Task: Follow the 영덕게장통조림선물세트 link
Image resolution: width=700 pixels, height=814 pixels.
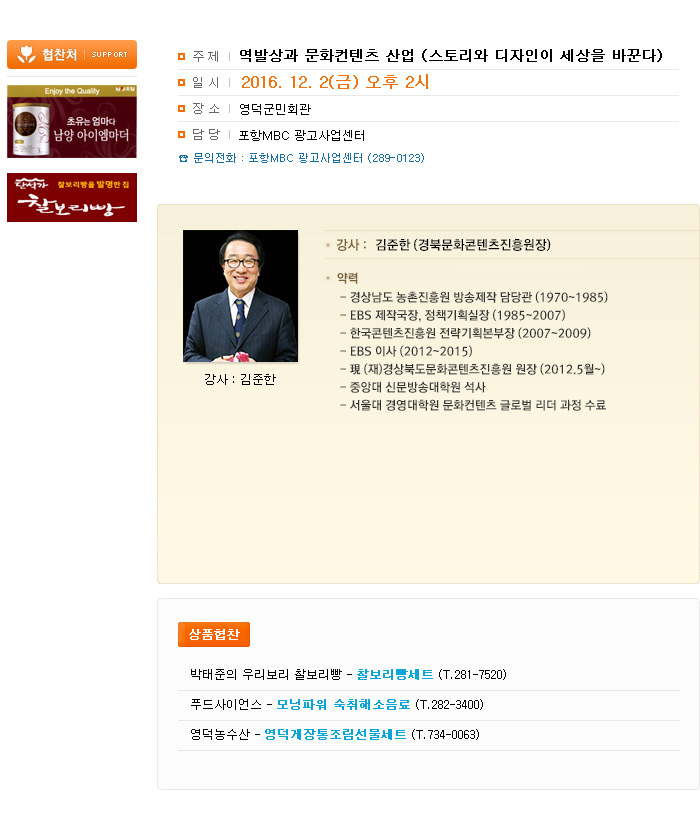Action: (335, 735)
